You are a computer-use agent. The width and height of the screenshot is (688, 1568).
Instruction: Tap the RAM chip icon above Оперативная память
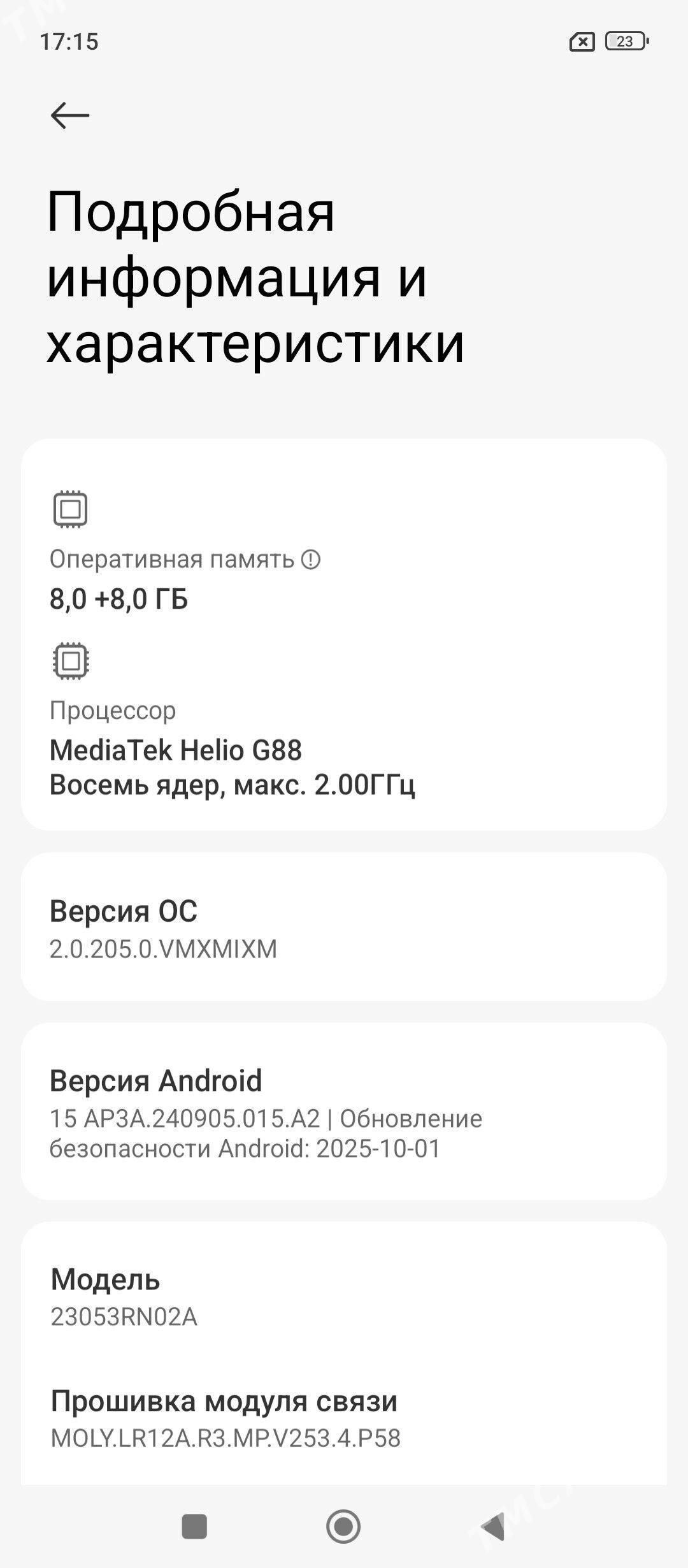[71, 508]
